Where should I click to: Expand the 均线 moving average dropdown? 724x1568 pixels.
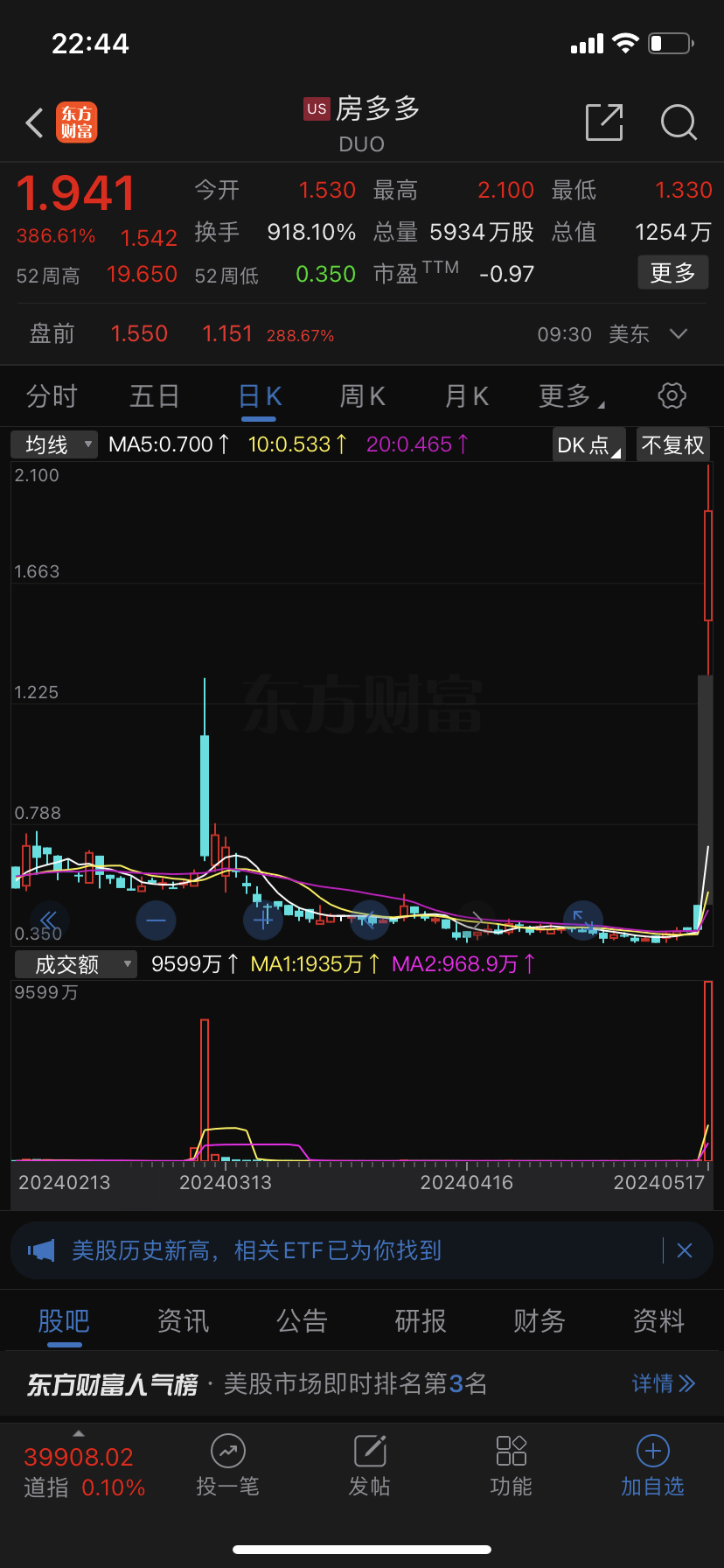coord(53,444)
